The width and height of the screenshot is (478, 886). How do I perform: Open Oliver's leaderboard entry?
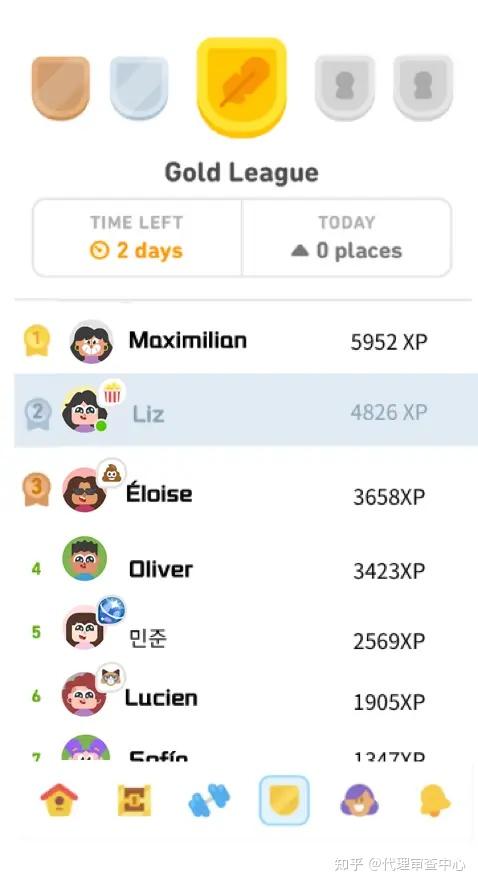tap(242, 567)
